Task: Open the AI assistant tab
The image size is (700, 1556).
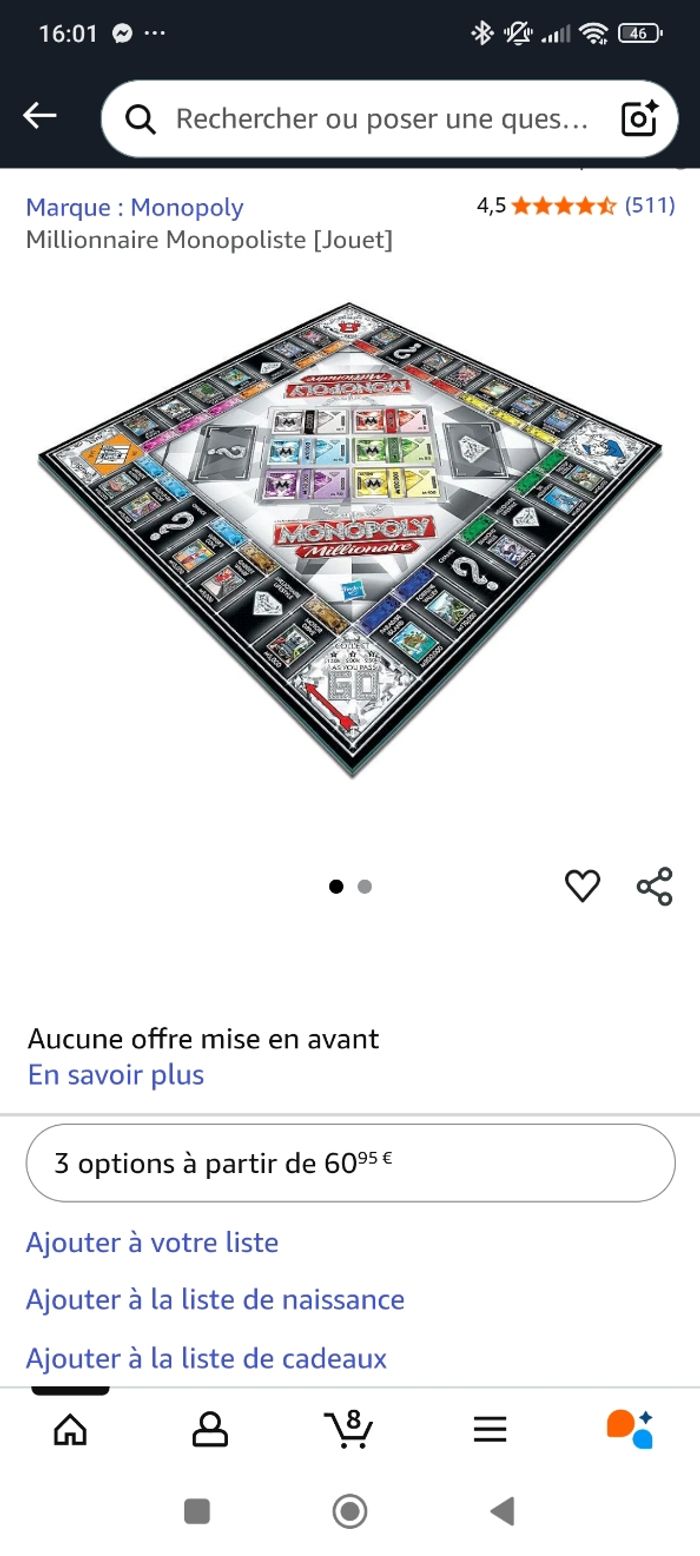Action: pyautogui.click(x=630, y=1430)
